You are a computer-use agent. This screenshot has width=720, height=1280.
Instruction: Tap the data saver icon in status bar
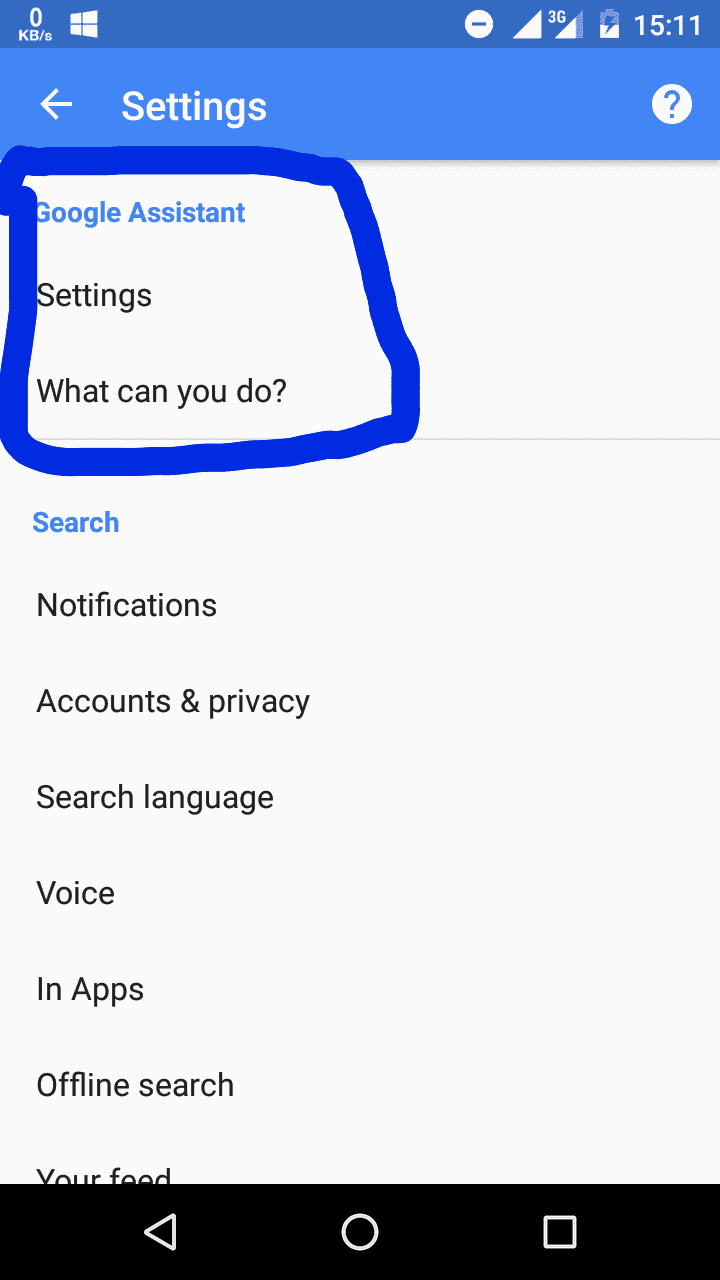(x=479, y=24)
